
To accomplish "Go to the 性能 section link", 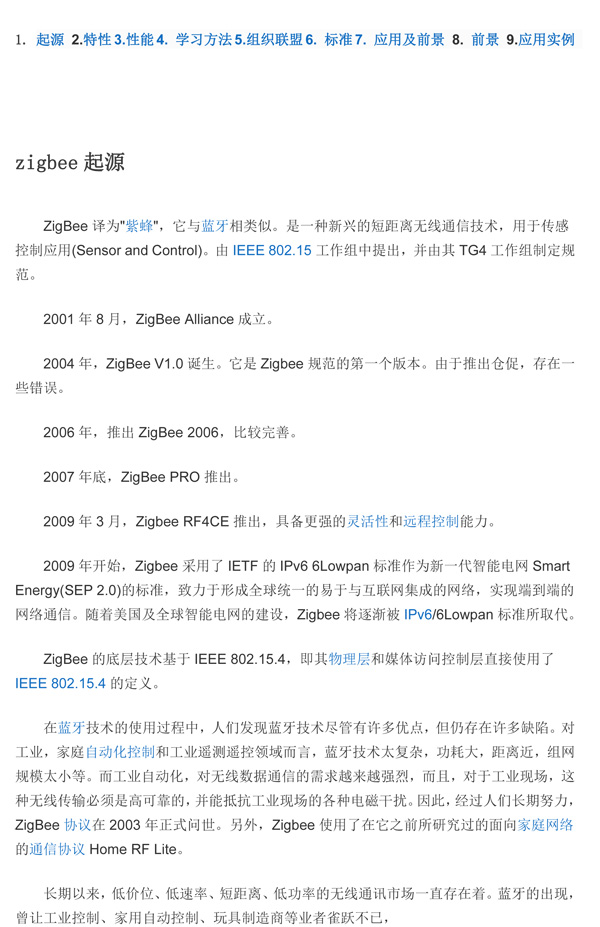I will pyautogui.click(x=139, y=40).
